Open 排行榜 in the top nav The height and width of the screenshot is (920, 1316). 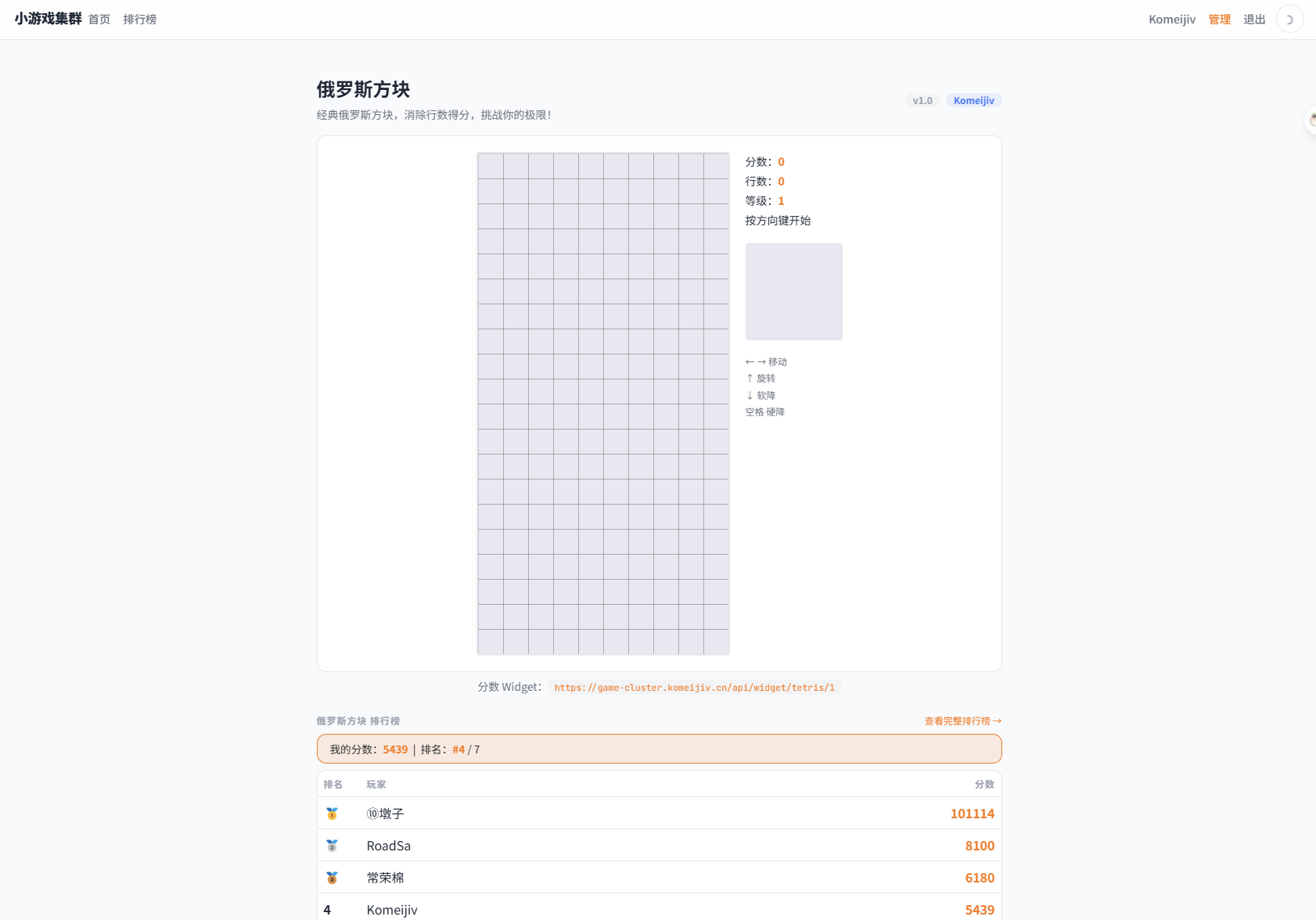[x=140, y=20]
